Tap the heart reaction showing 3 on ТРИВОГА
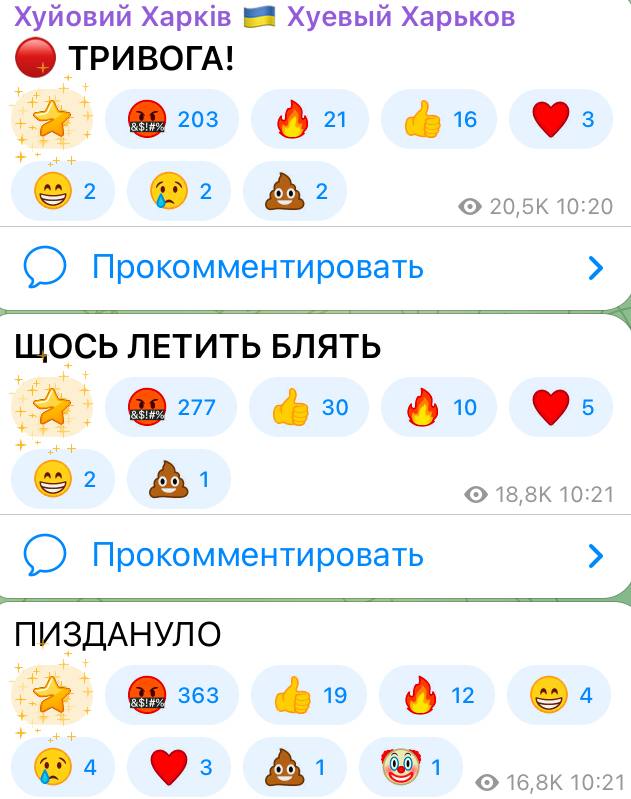Image resolution: width=631 pixels, height=799 pixels. pyautogui.click(x=567, y=120)
